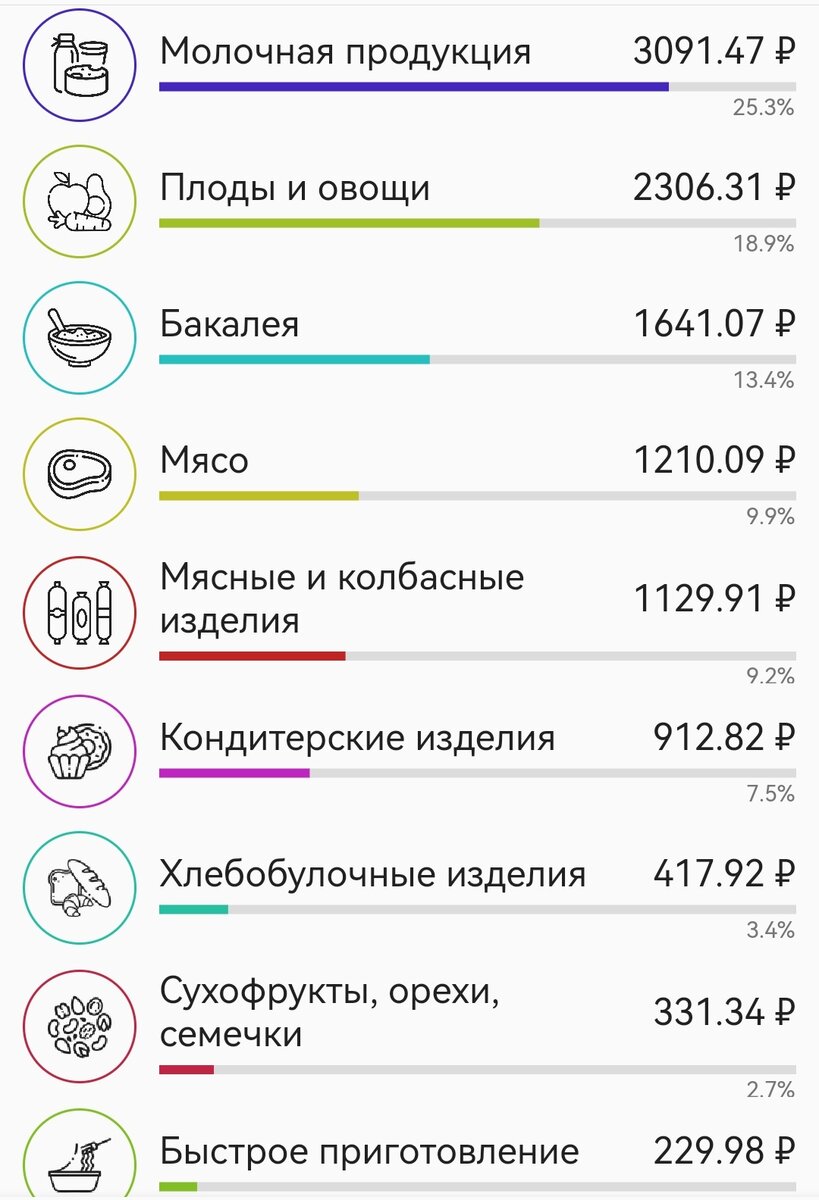This screenshot has height=1200, width=819.
Task: Select the Плоды и овощи fruits icon
Action: [x=79, y=200]
